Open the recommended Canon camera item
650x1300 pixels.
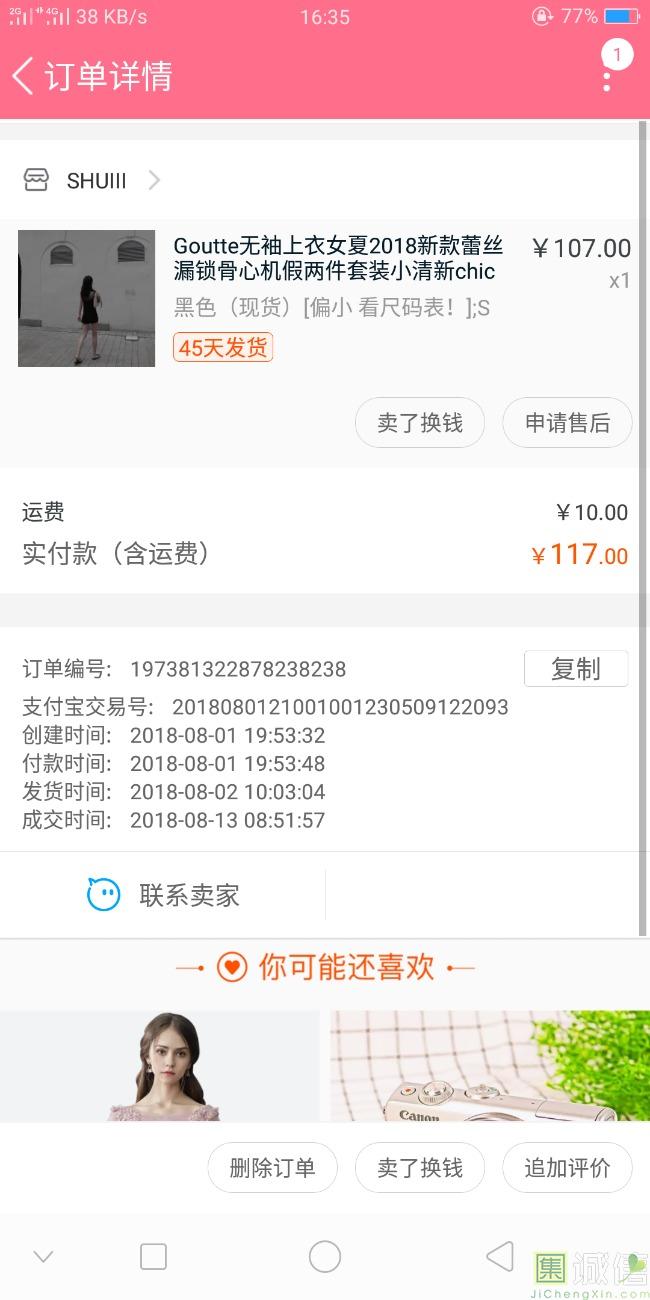pyautogui.click(x=490, y=1065)
